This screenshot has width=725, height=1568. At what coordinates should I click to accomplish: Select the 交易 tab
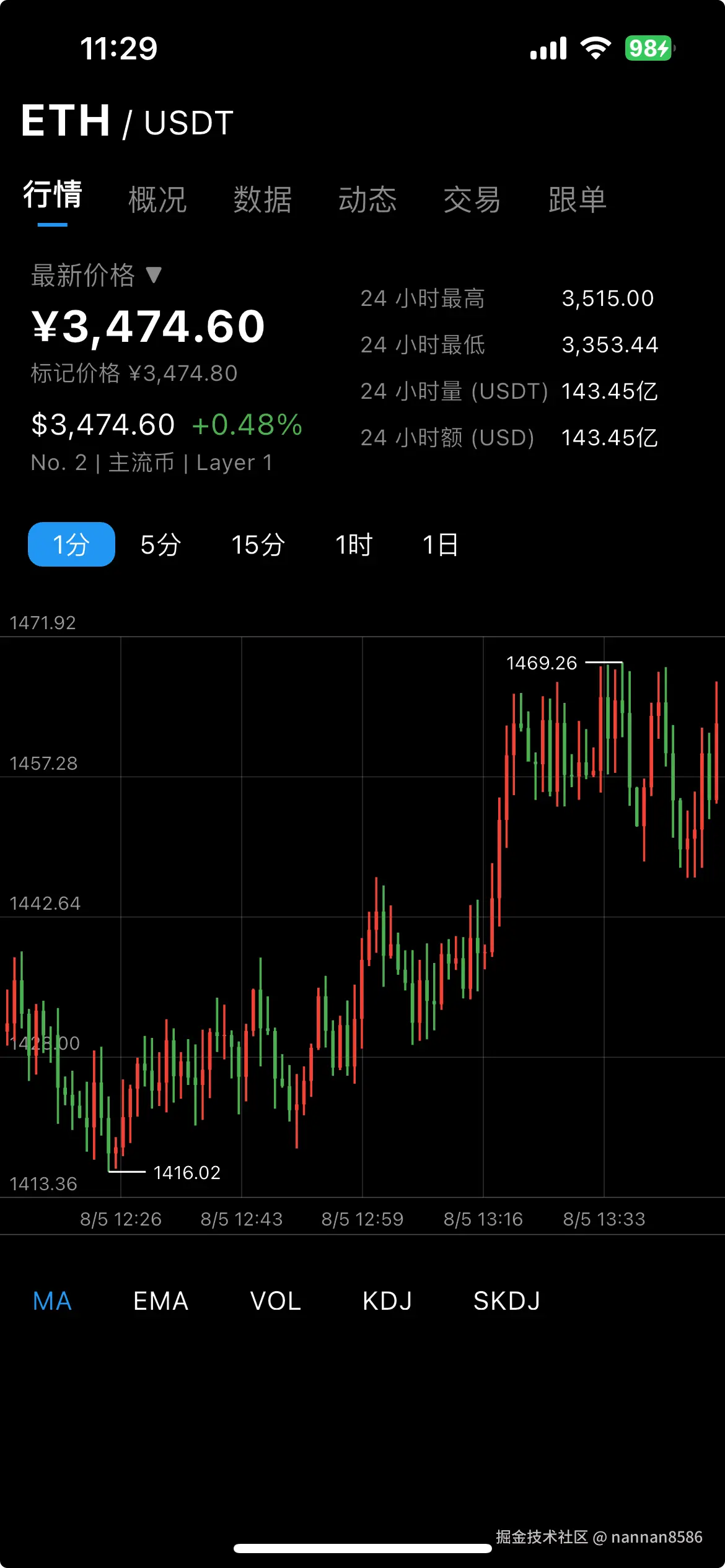click(x=472, y=199)
